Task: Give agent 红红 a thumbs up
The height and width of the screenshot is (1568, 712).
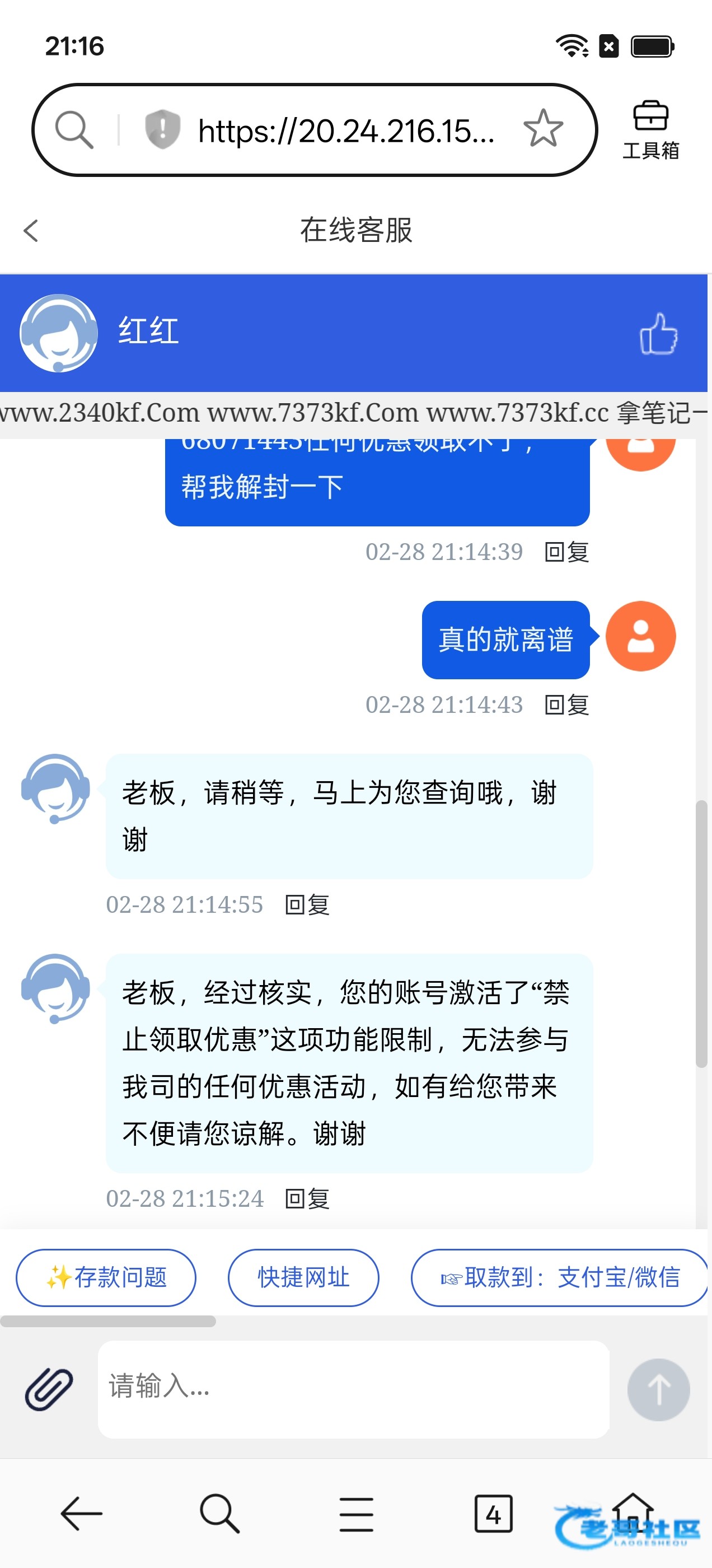Action: (658, 334)
